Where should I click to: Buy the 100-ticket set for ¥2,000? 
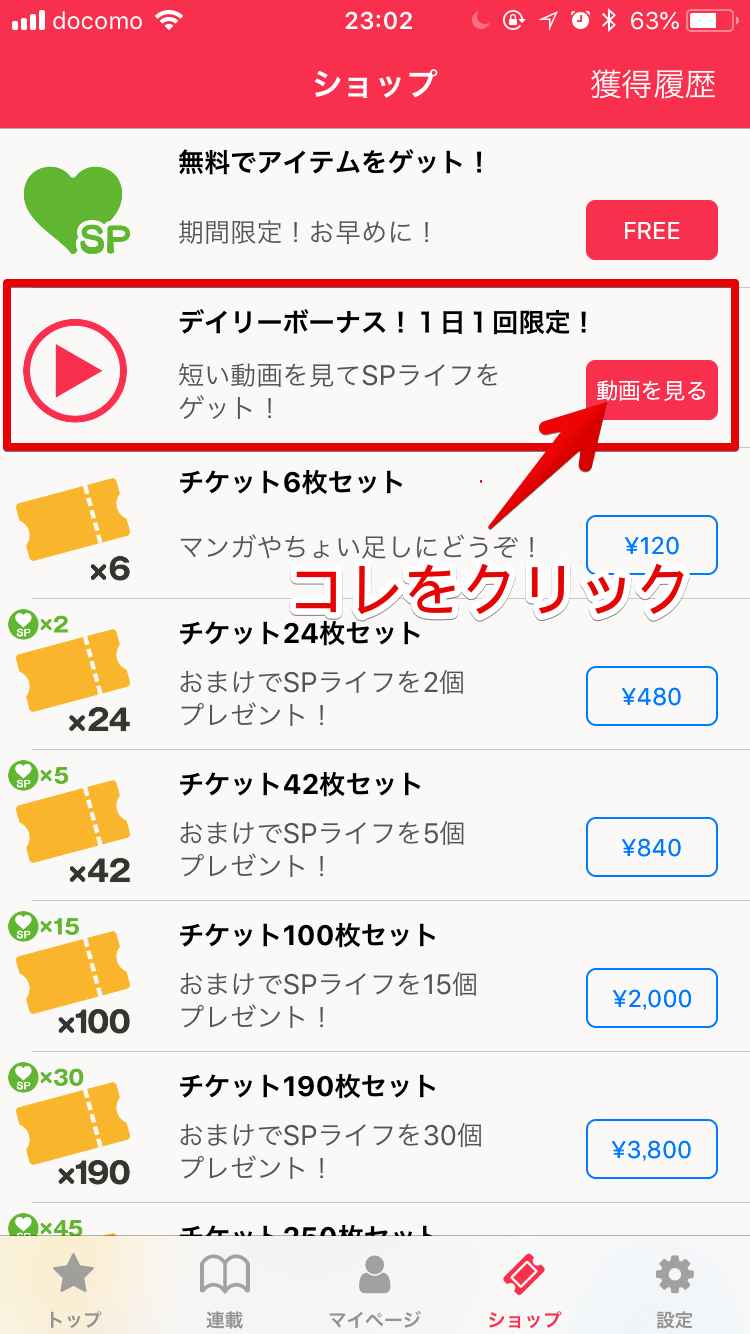652,998
